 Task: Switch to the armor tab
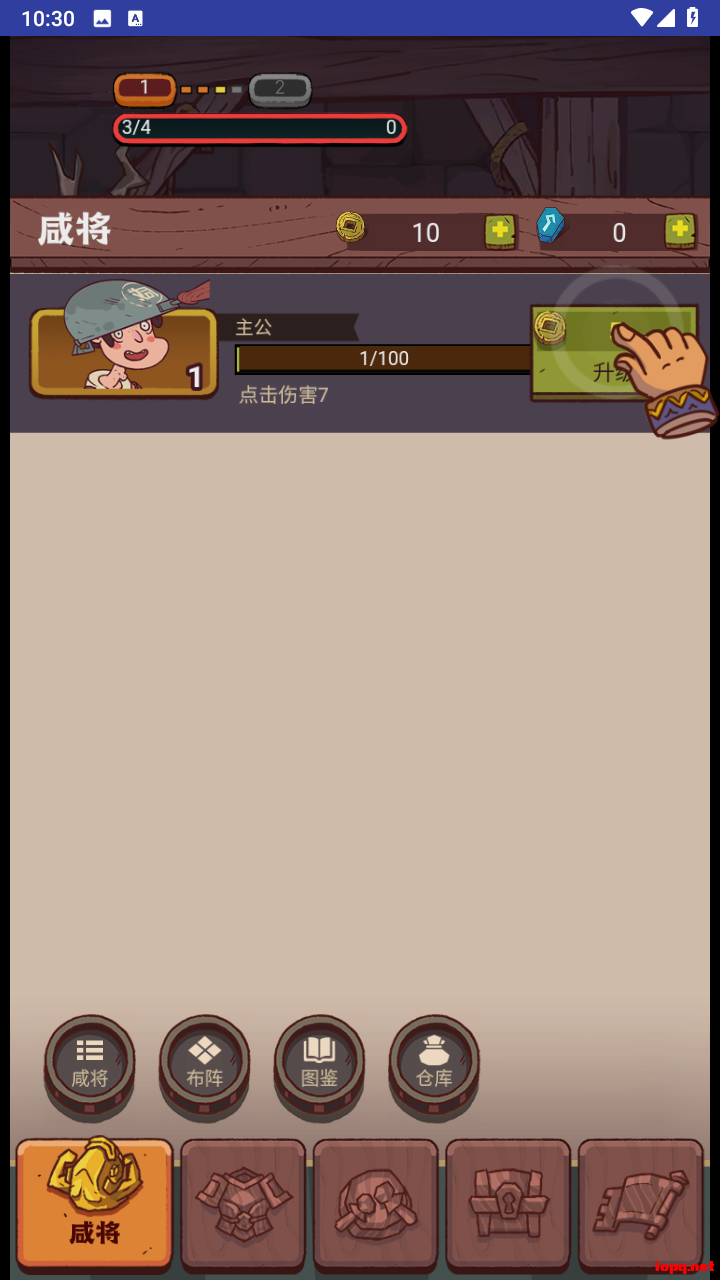(243, 1203)
